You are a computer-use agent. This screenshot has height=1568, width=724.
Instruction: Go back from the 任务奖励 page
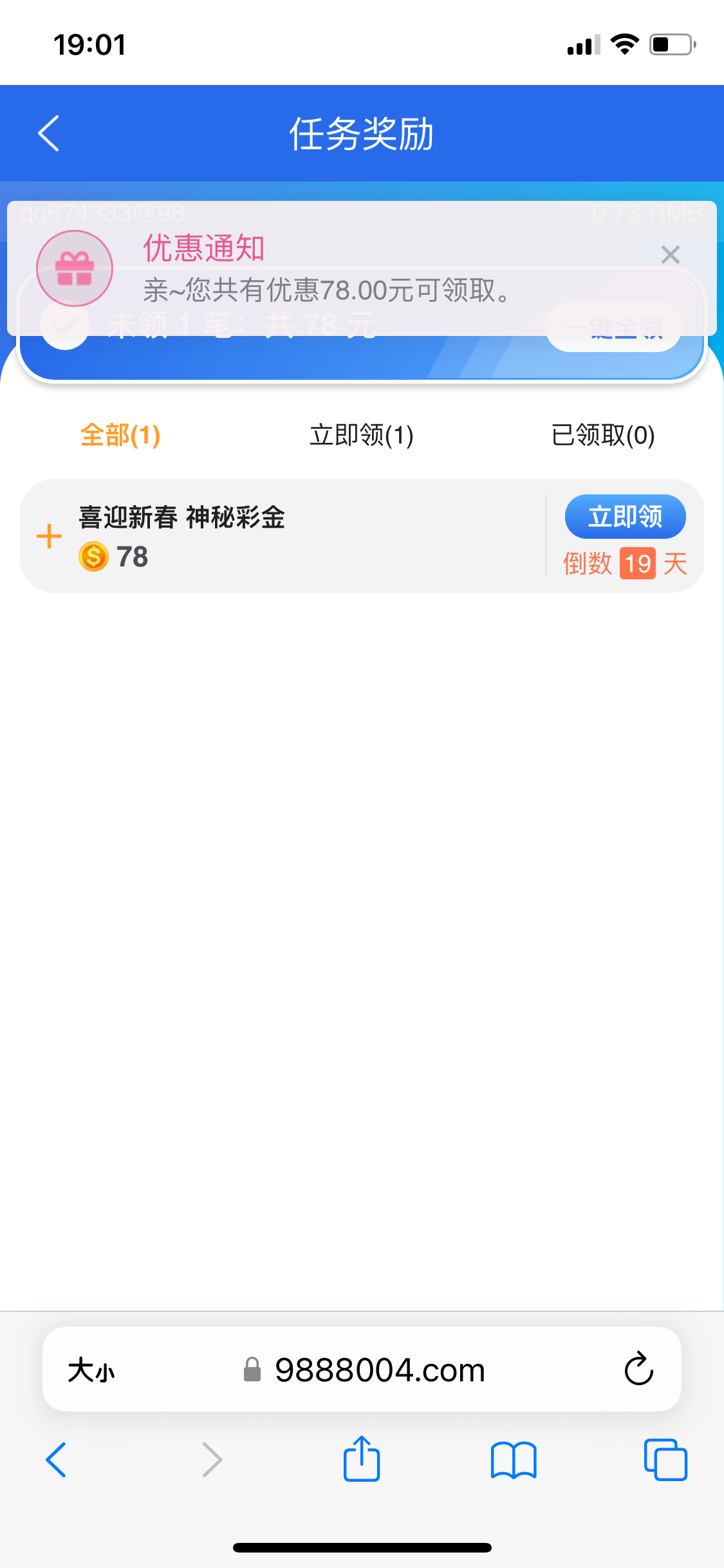49,133
